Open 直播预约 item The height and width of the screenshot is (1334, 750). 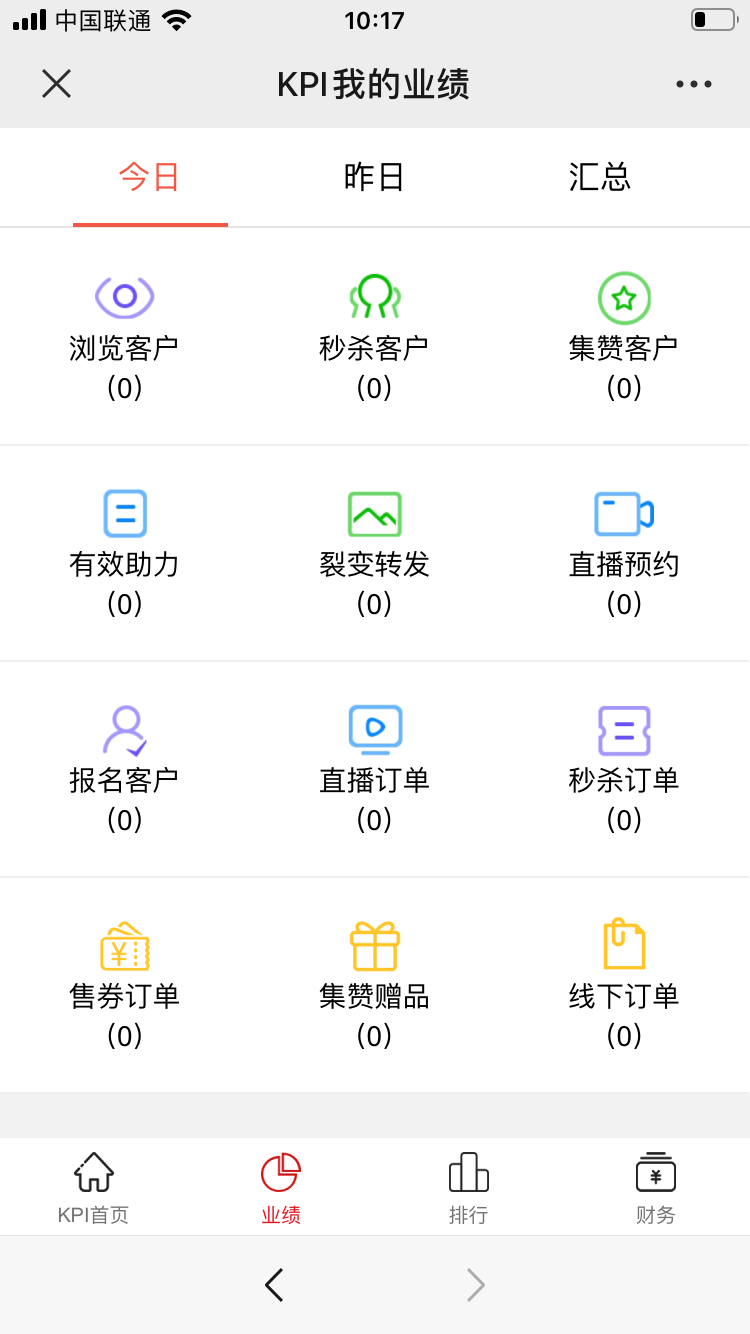click(624, 554)
